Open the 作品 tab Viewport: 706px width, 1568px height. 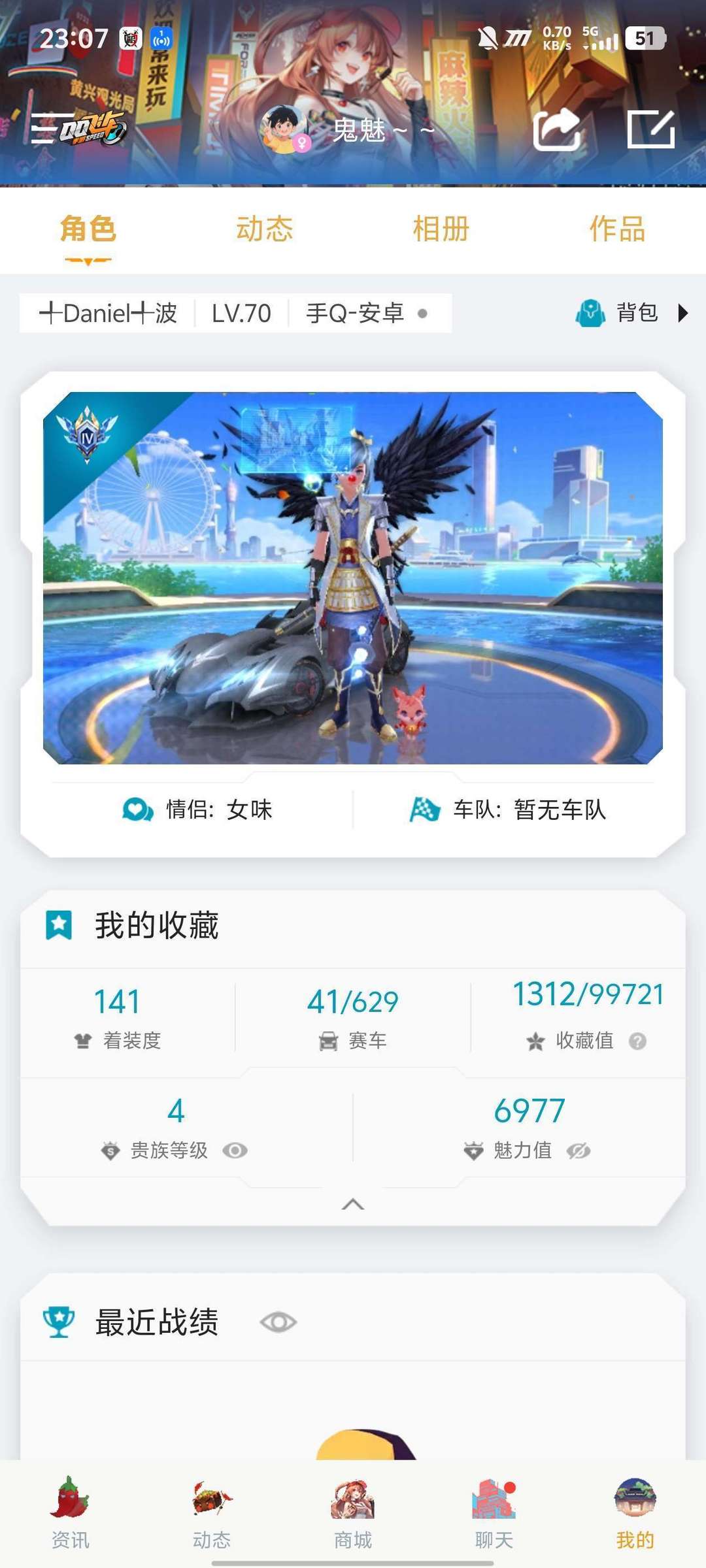coord(617,229)
